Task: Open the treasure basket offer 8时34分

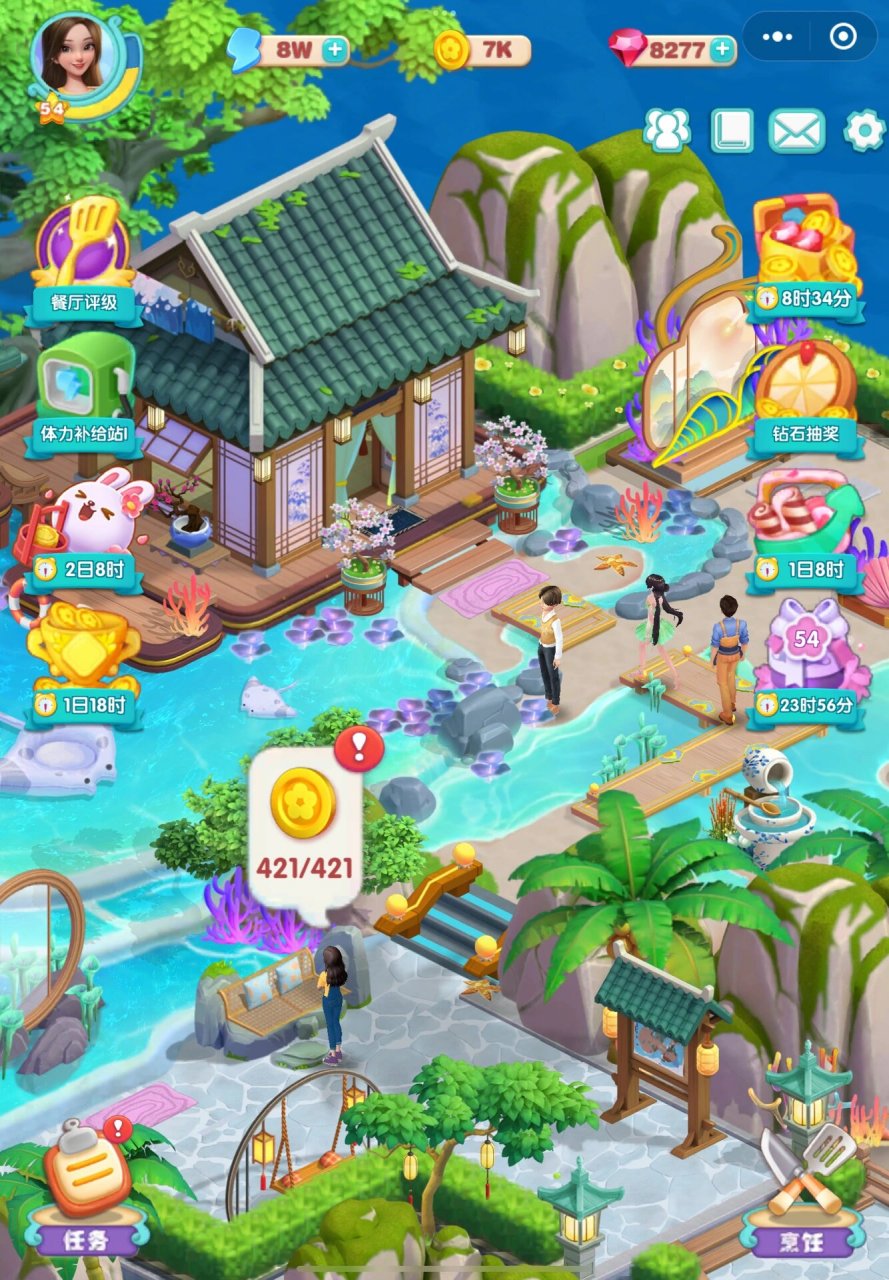Action: pos(806,250)
